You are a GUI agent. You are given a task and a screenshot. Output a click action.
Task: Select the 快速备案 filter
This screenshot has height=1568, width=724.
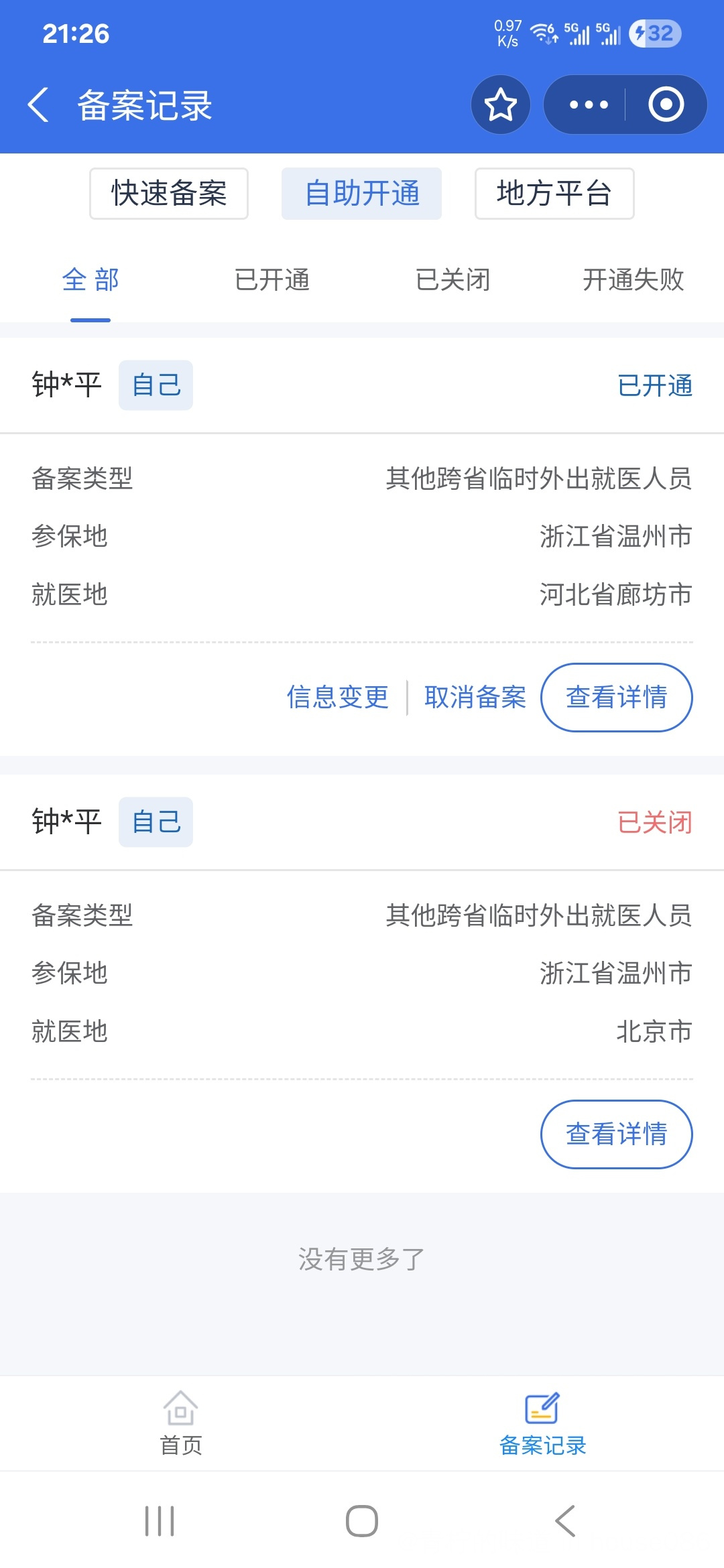click(x=169, y=194)
